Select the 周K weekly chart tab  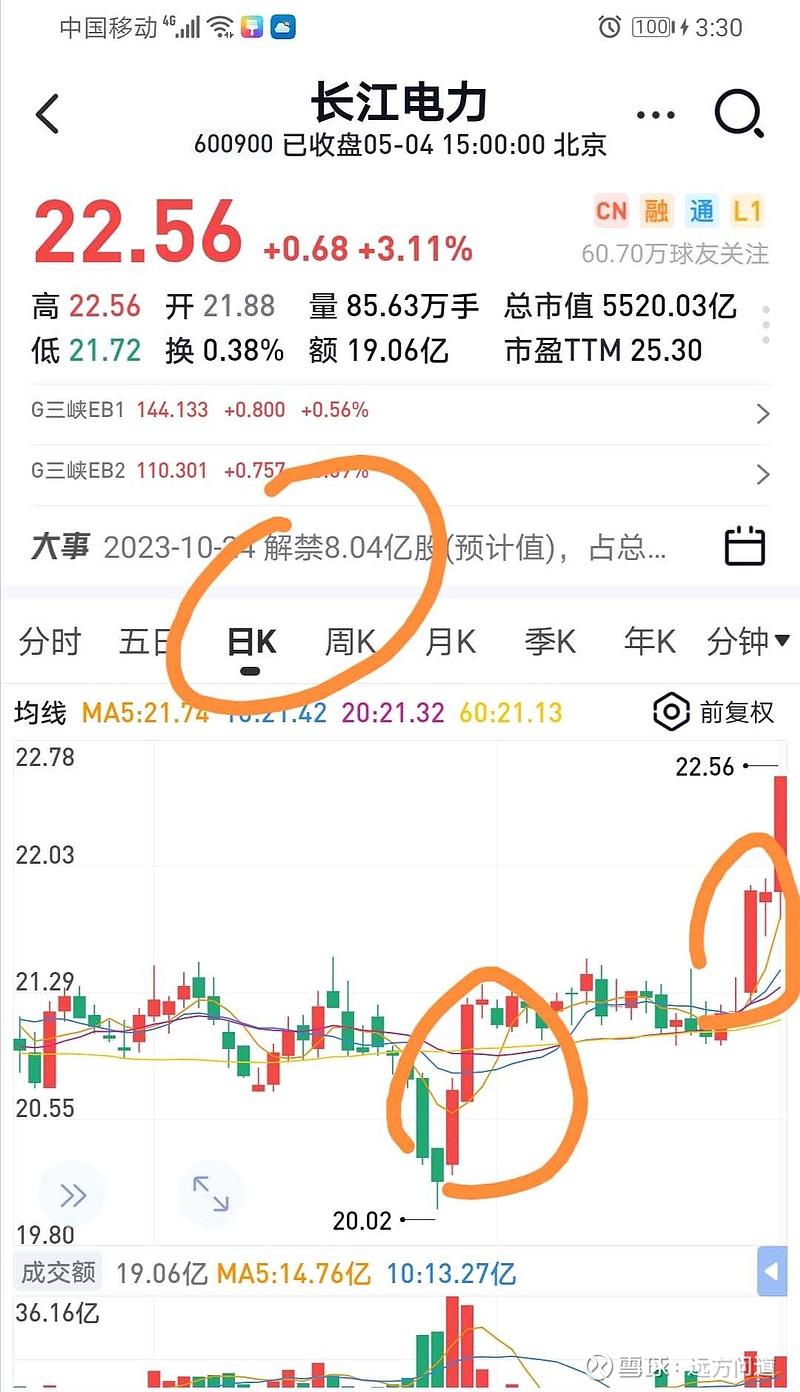pyautogui.click(x=350, y=641)
